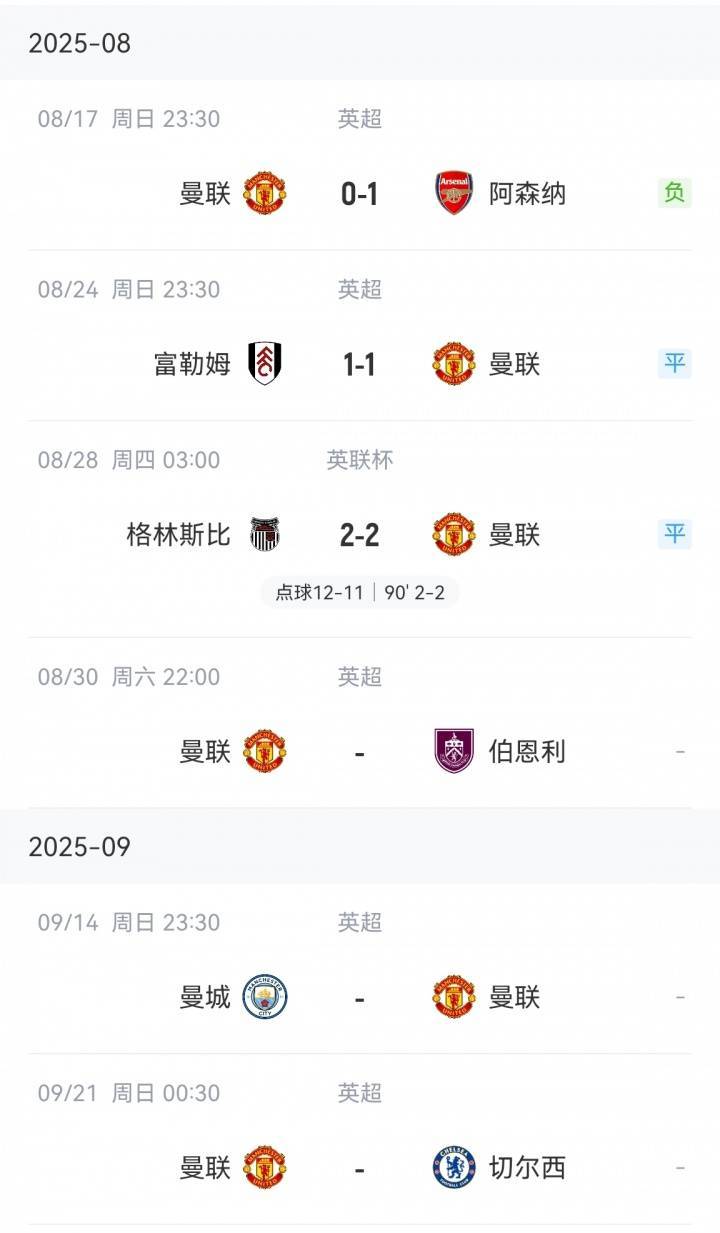Click the Arsenal club logo
The image size is (720, 1233).
[x=453, y=194]
